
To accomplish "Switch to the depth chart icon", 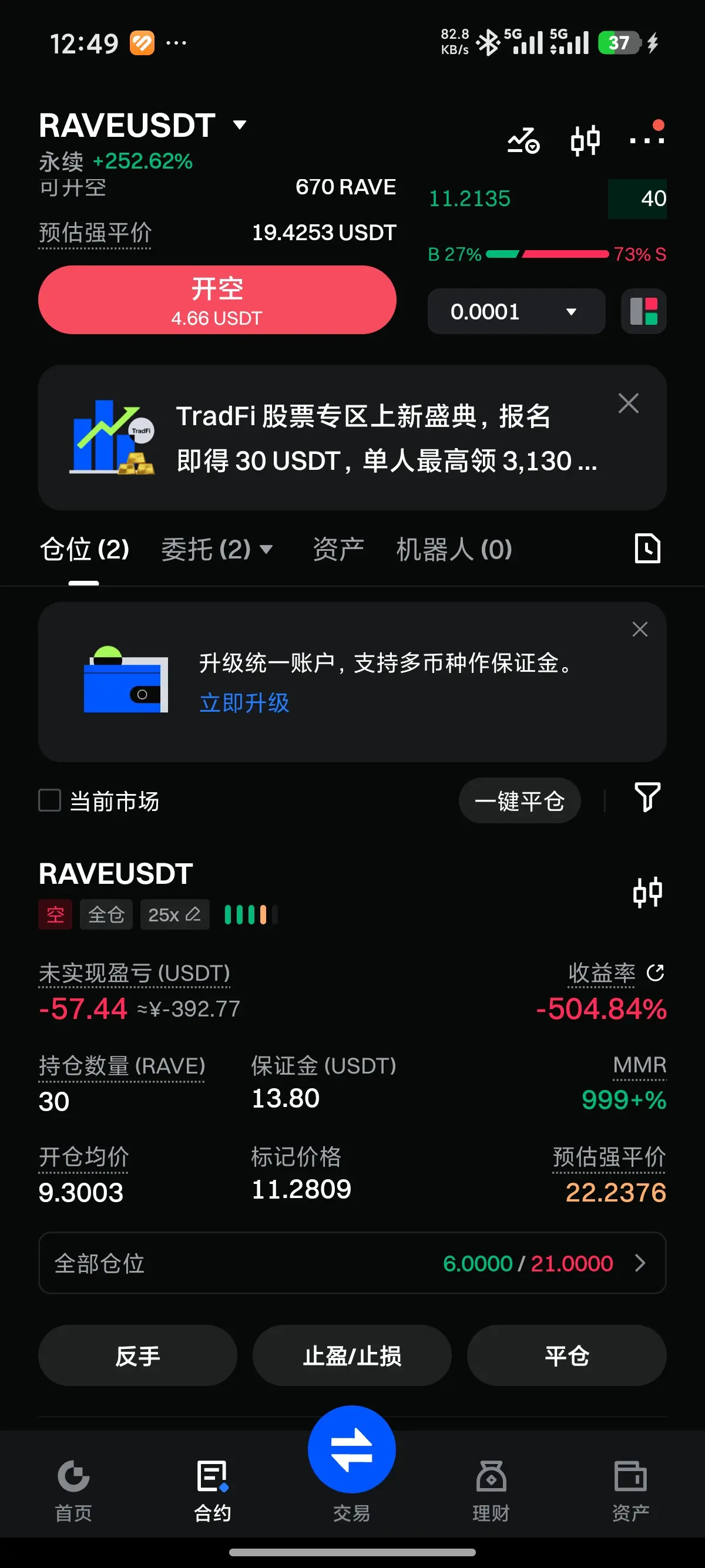I will [522, 139].
